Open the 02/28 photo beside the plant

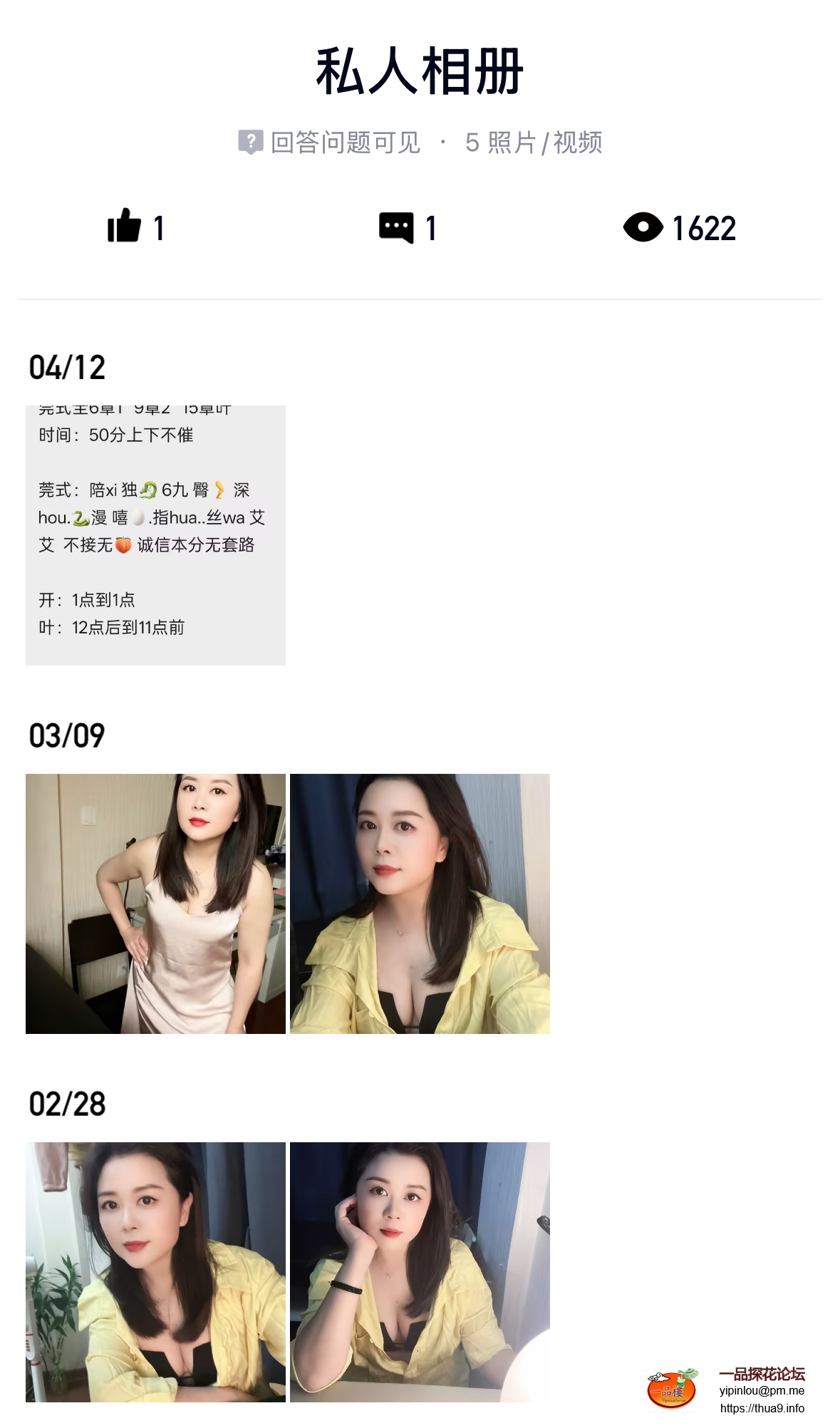point(155,1272)
